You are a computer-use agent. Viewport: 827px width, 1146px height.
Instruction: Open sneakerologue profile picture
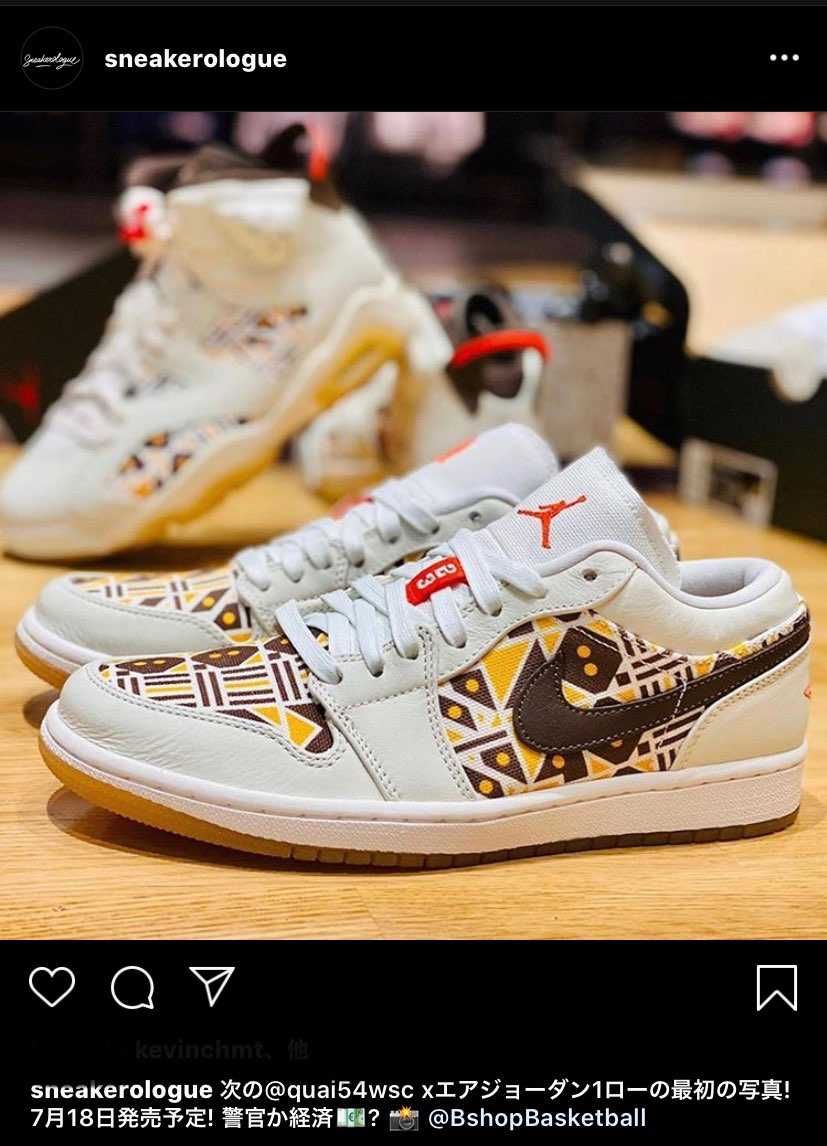tap(52, 58)
